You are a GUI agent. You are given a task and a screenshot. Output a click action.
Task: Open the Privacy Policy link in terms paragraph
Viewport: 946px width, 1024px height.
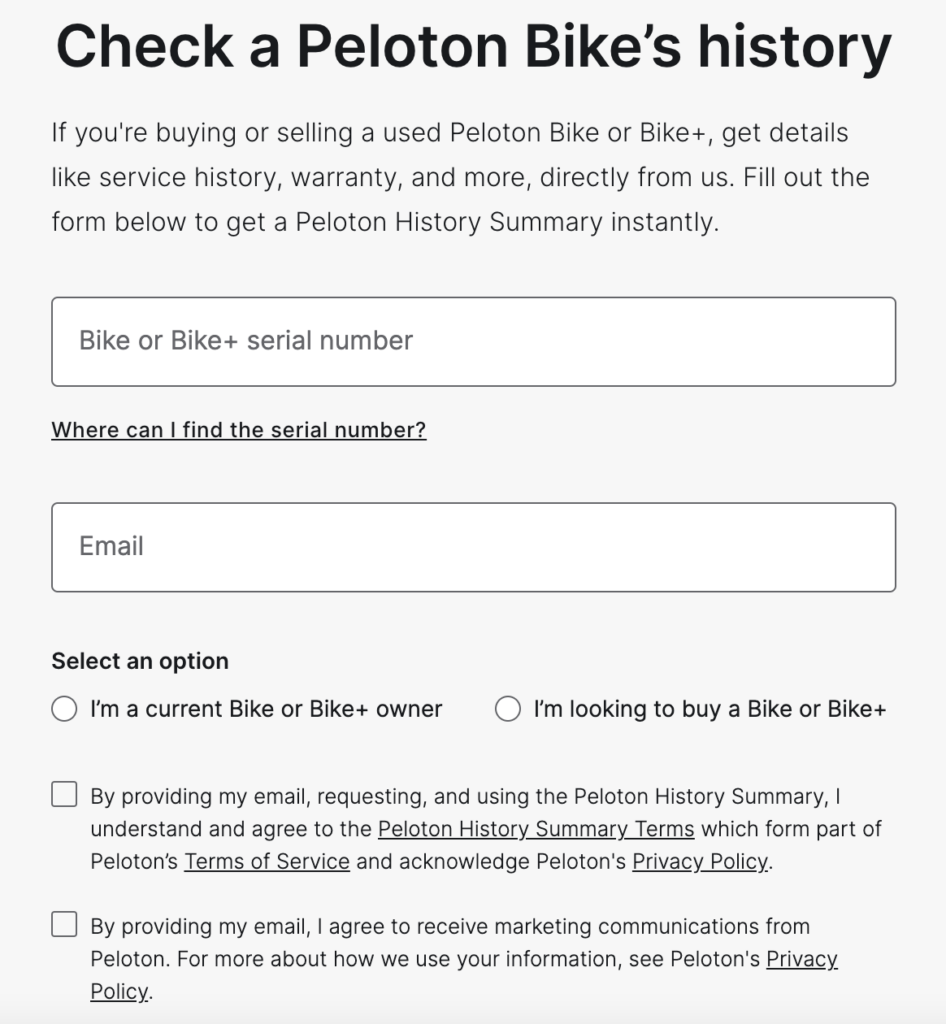[x=700, y=861]
